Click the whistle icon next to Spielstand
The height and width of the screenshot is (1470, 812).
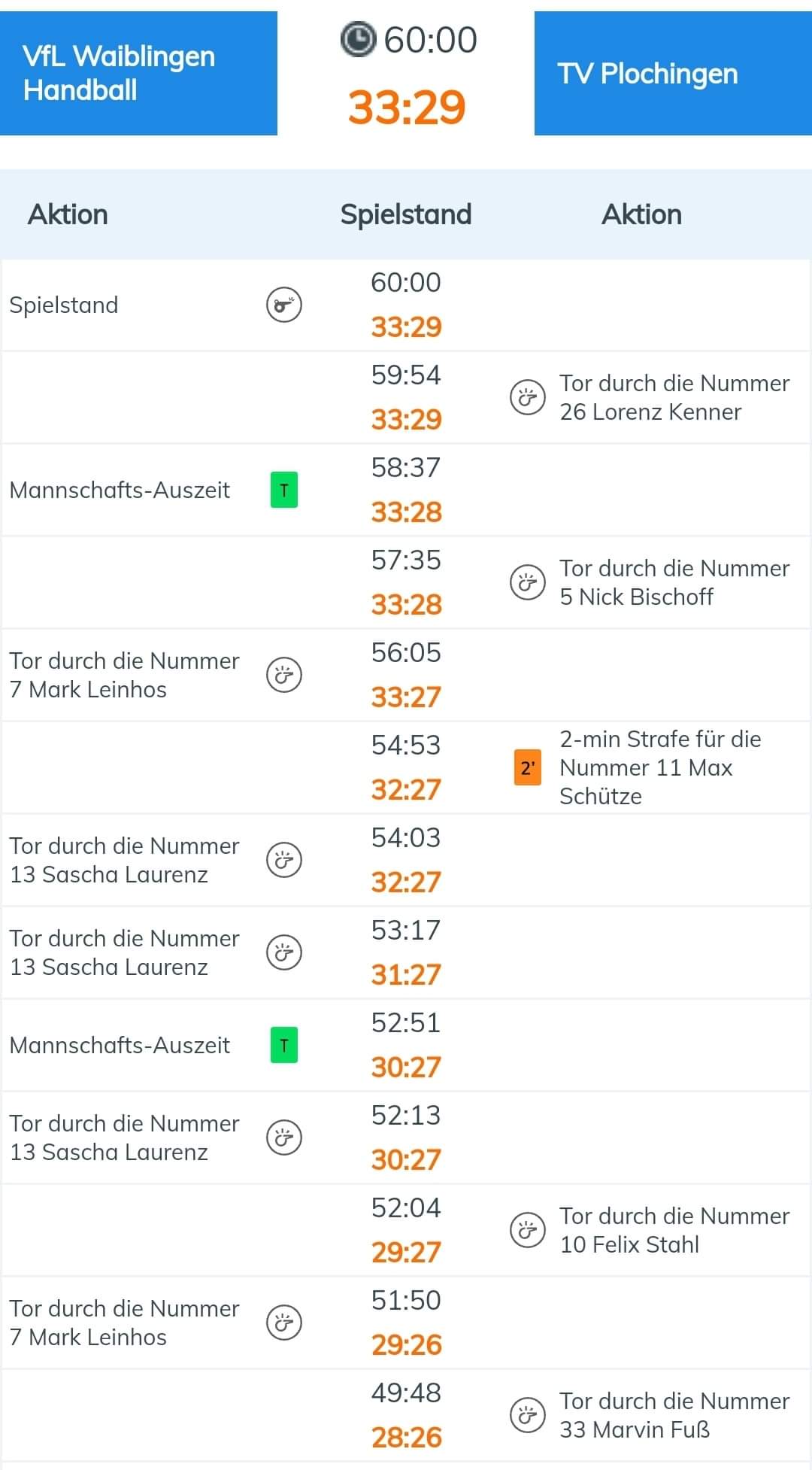283,305
